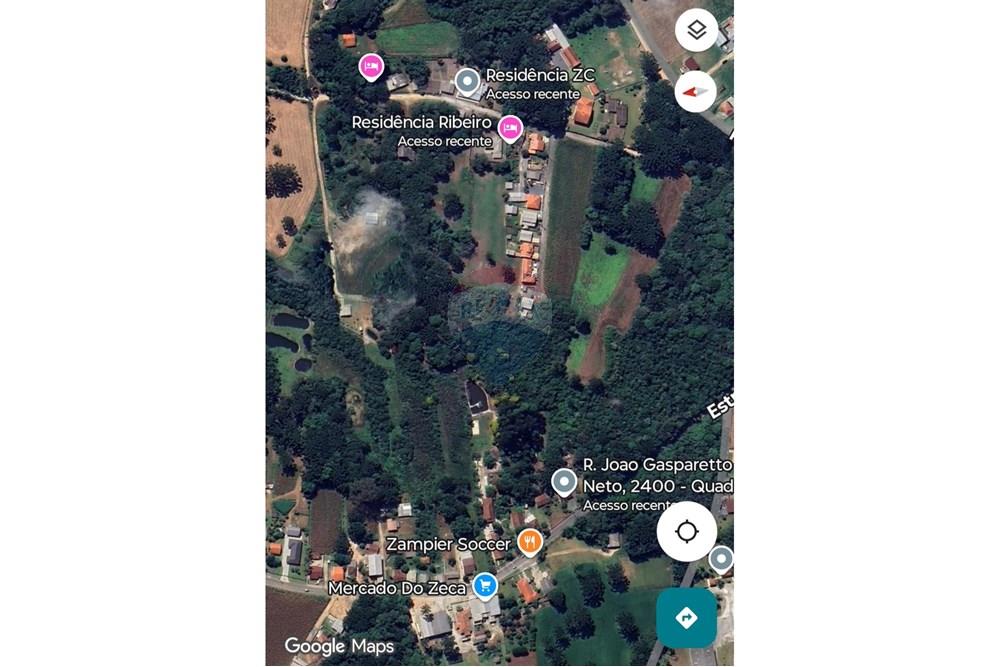Center map on my current location

coord(687,531)
